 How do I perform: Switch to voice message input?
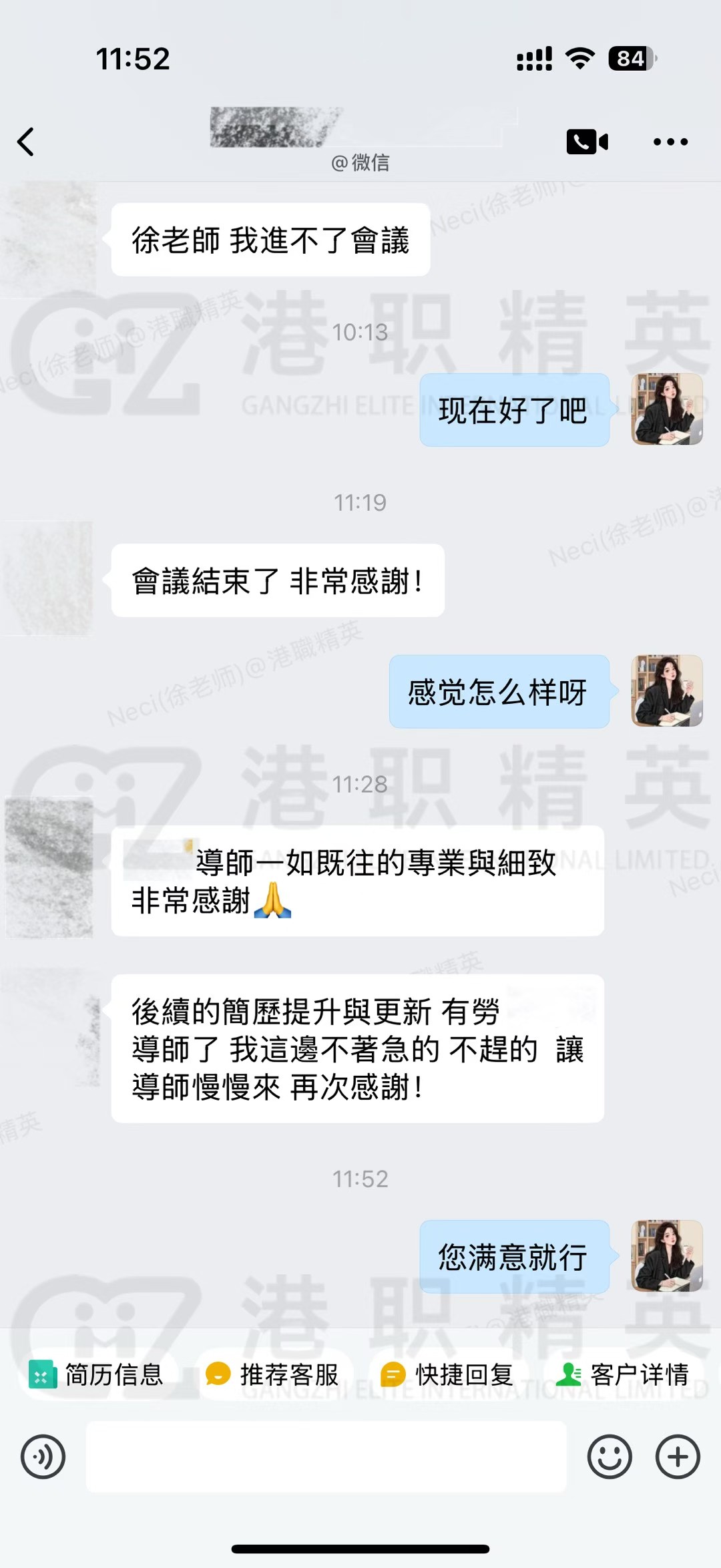pyautogui.click(x=43, y=1456)
